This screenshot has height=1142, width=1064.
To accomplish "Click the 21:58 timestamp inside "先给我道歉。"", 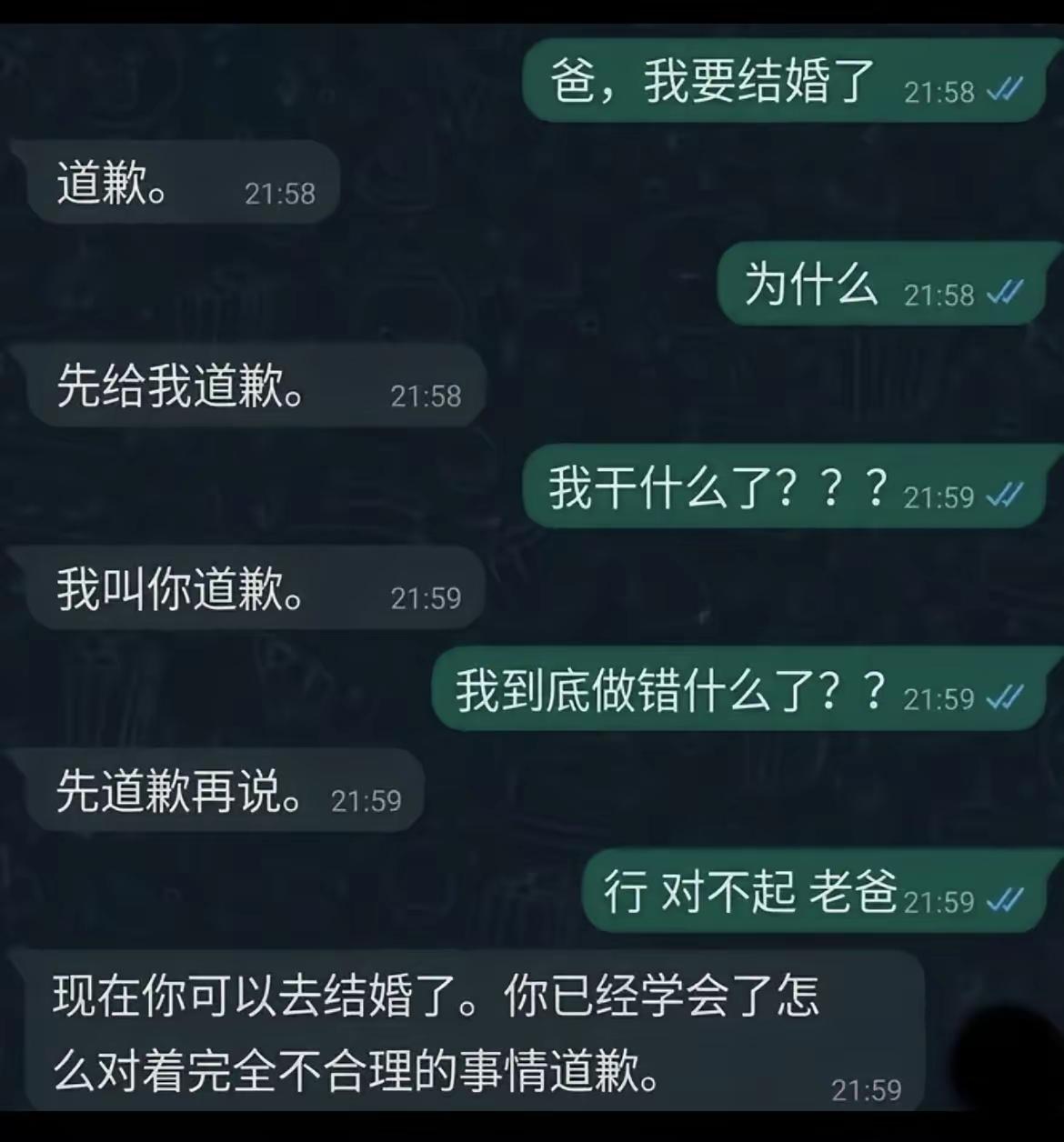I will (426, 395).
